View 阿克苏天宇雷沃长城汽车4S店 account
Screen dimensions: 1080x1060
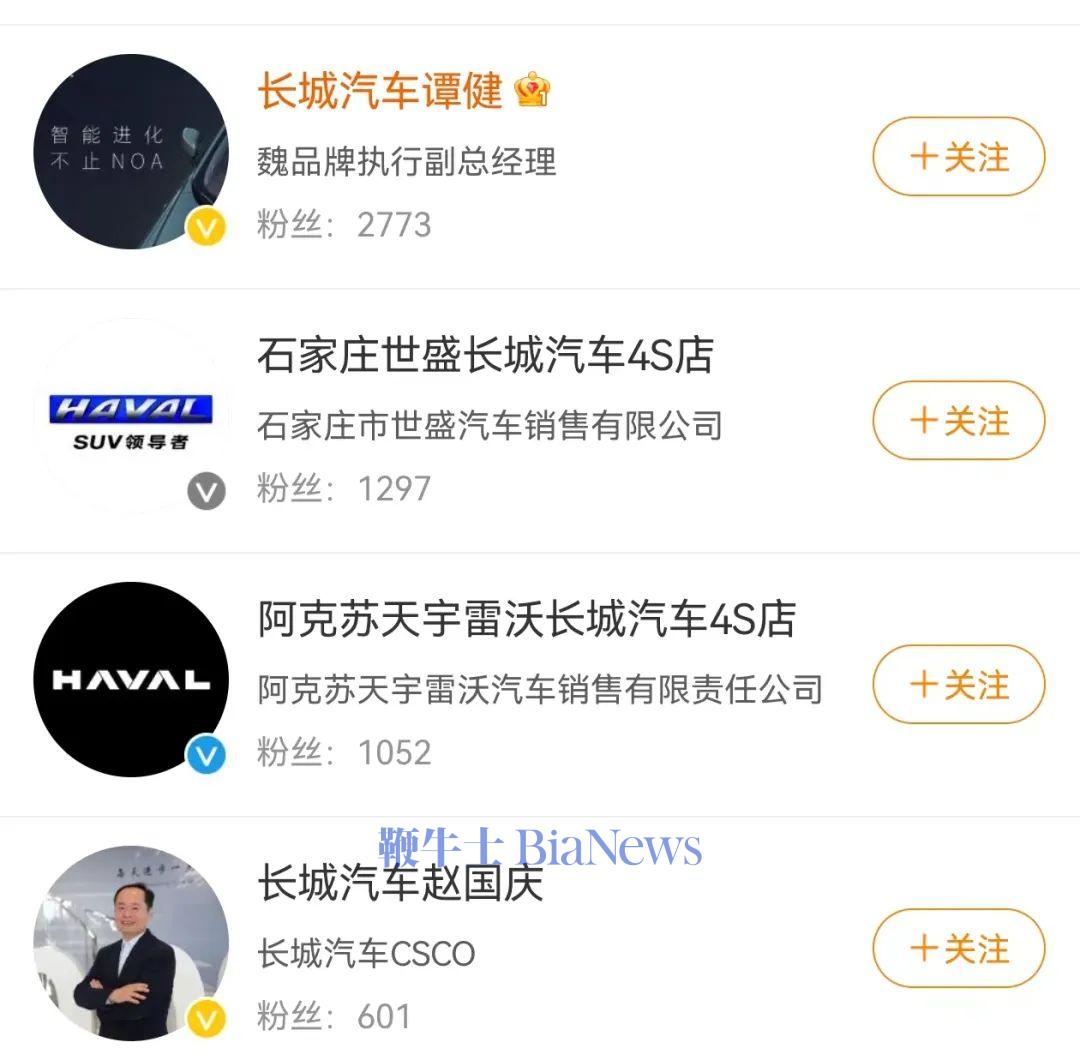[x=526, y=620]
